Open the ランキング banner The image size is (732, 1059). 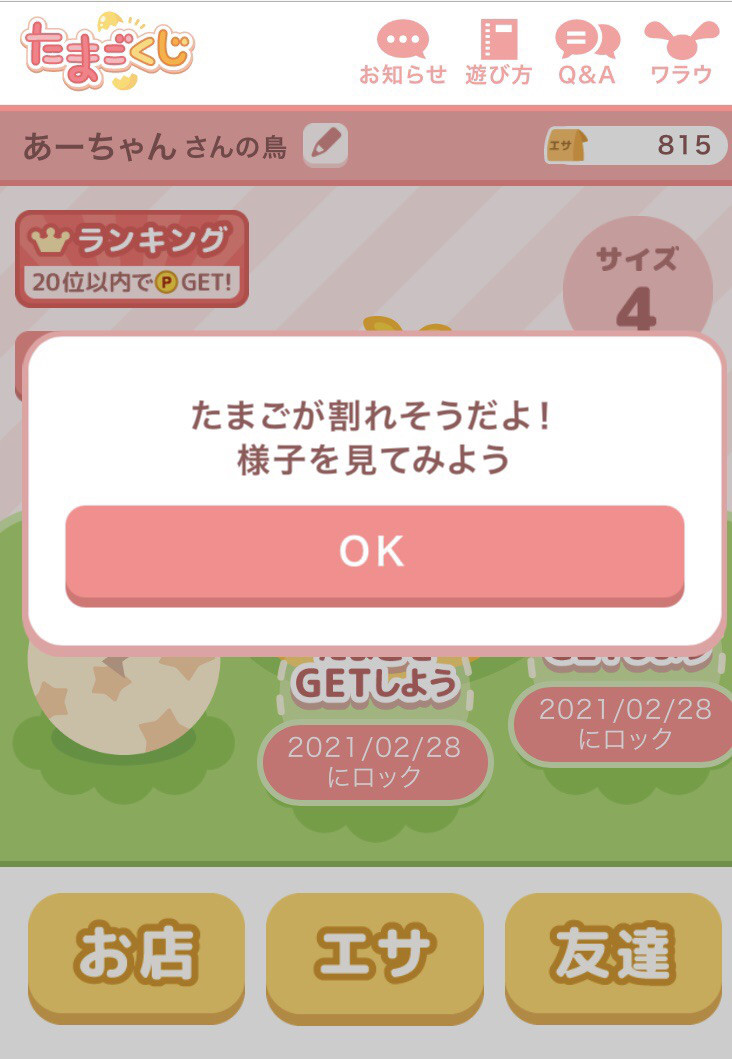tap(131, 258)
